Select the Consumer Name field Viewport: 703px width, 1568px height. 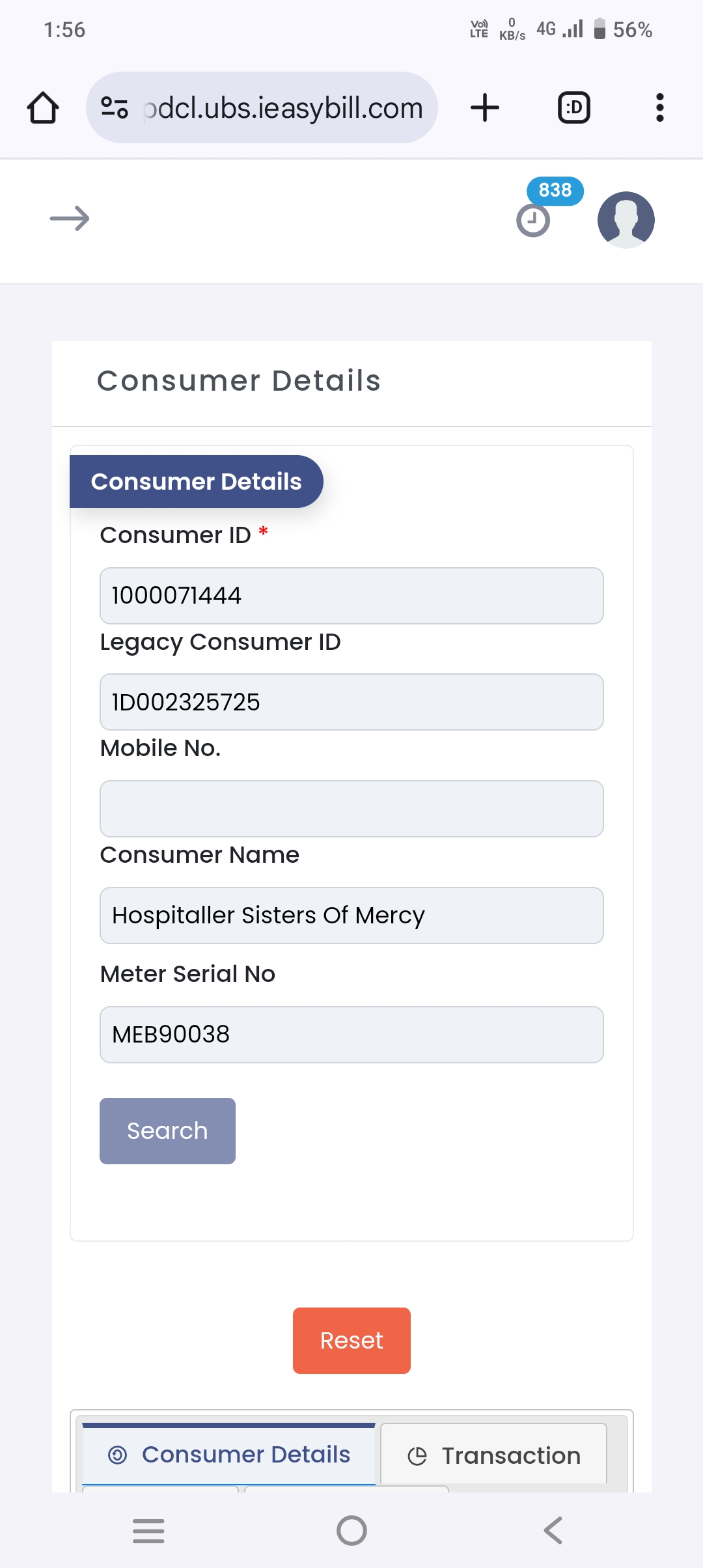351,916
